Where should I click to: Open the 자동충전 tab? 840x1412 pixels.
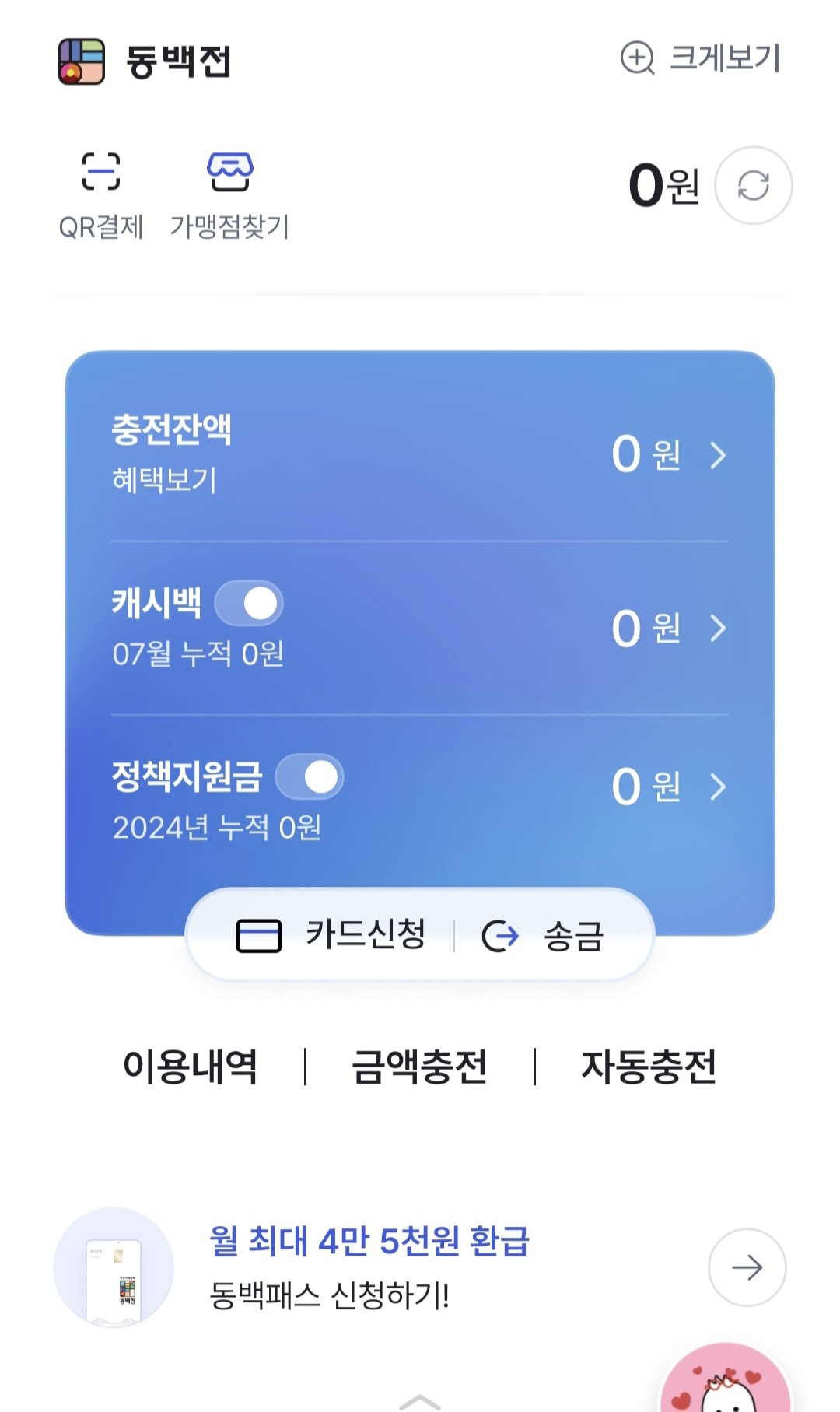point(651,1067)
